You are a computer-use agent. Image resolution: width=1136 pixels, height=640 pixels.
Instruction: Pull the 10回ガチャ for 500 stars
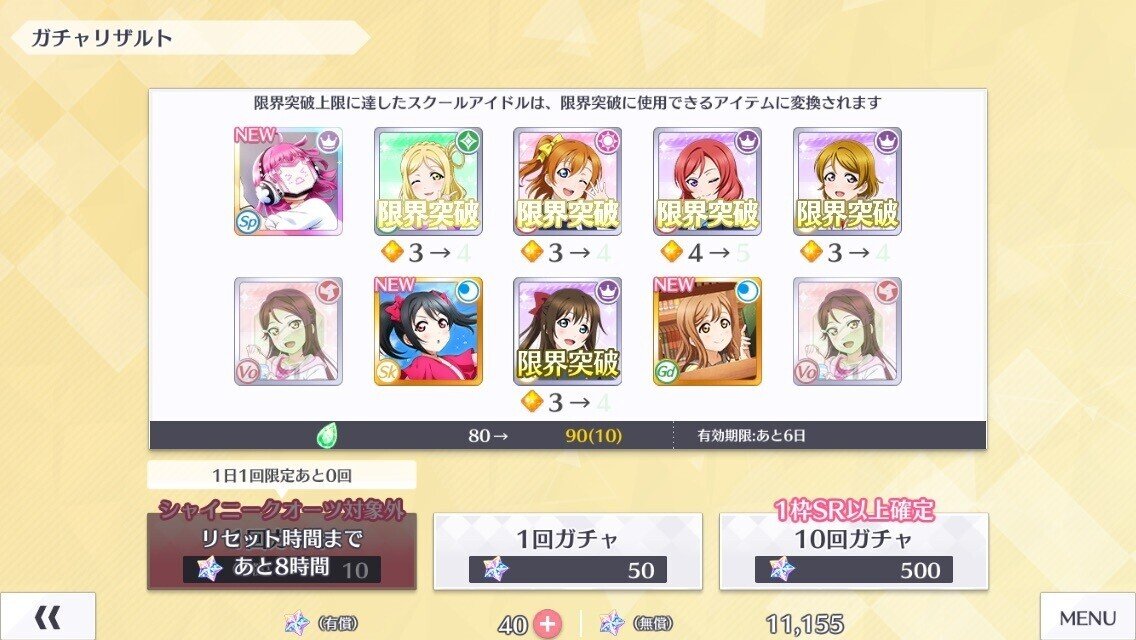click(x=853, y=551)
